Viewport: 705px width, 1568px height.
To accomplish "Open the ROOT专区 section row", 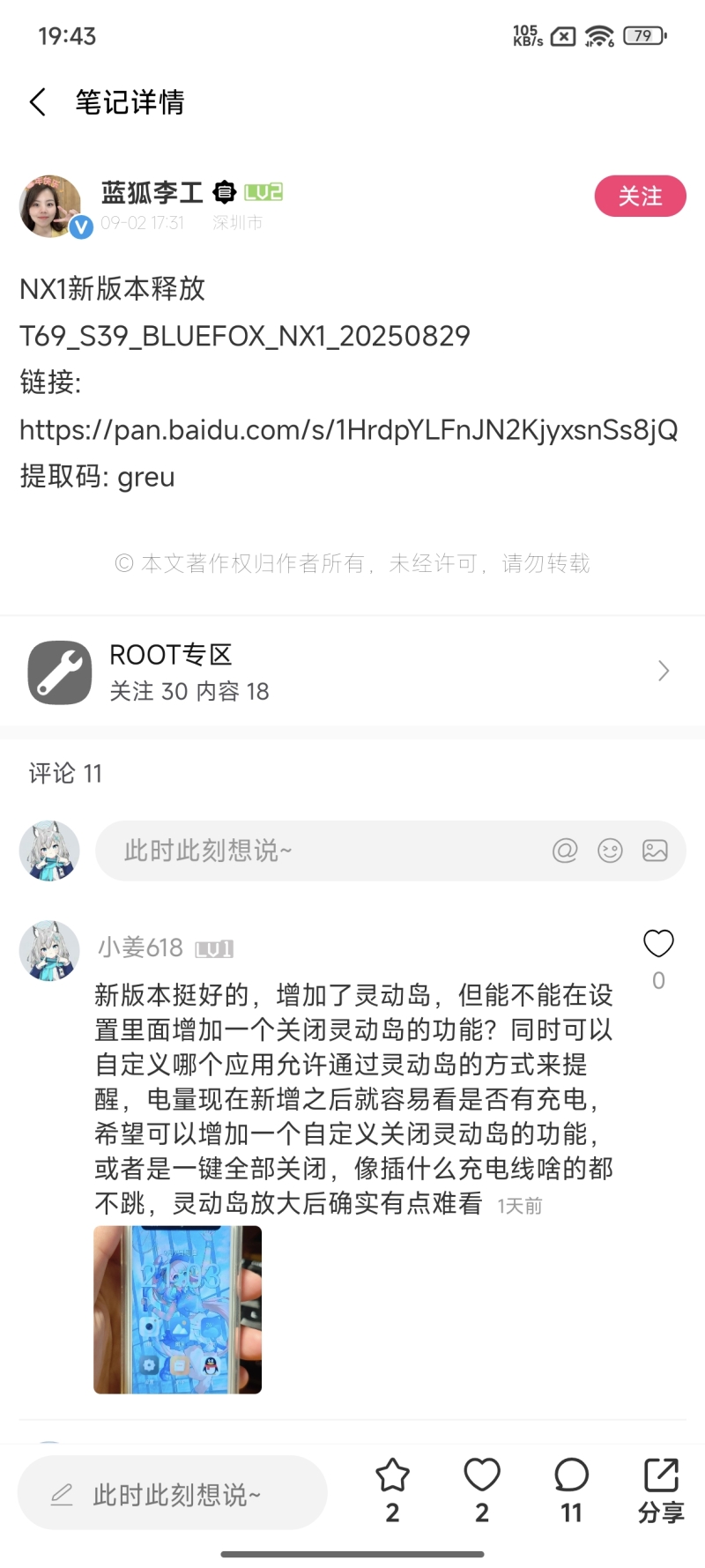I will (352, 672).
